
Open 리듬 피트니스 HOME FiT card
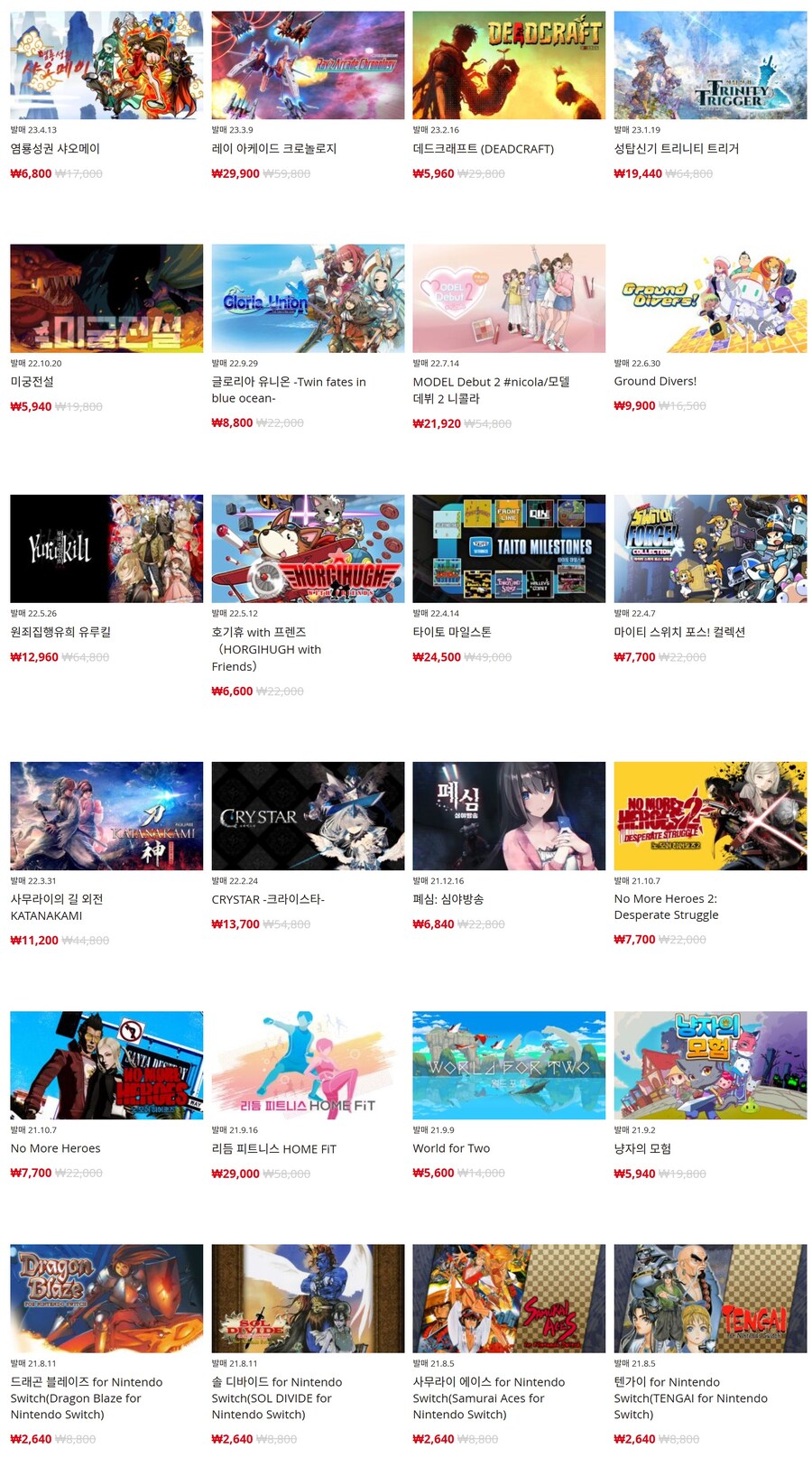pyautogui.click(x=308, y=1066)
